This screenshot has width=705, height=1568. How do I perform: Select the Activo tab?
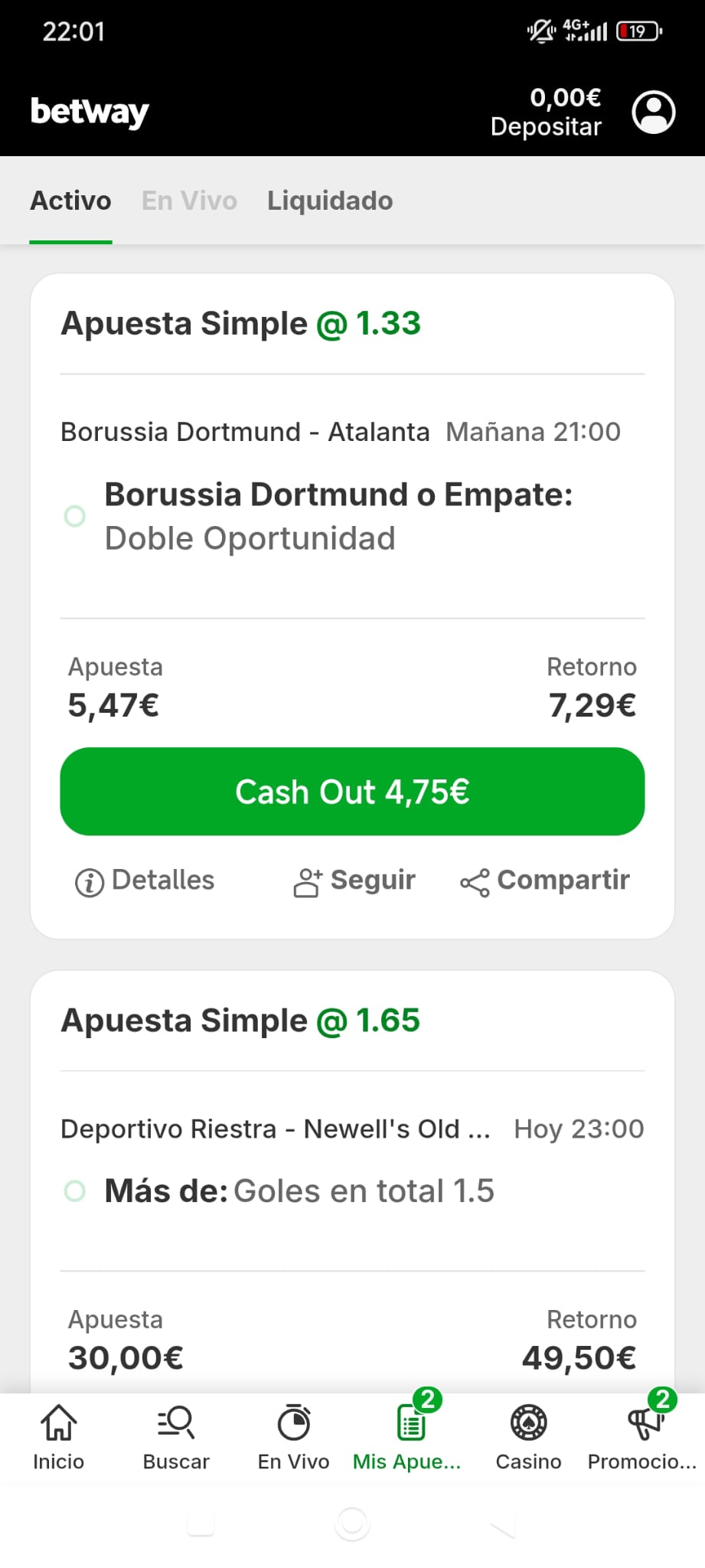[70, 201]
